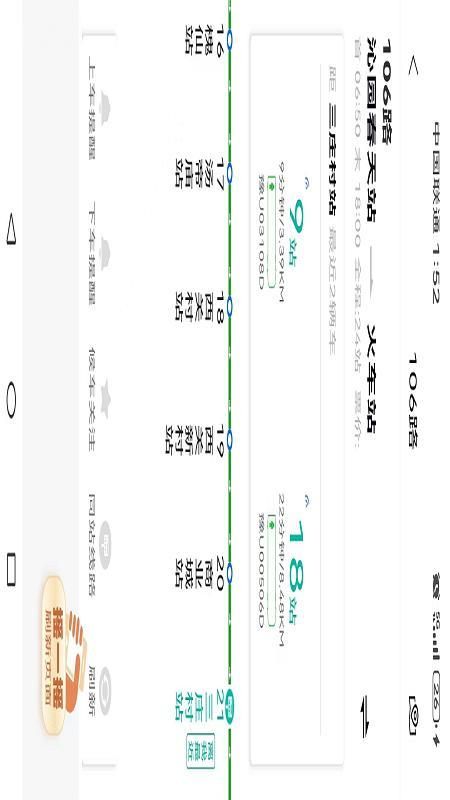Open the 9站 arriving bus details

(283, 239)
